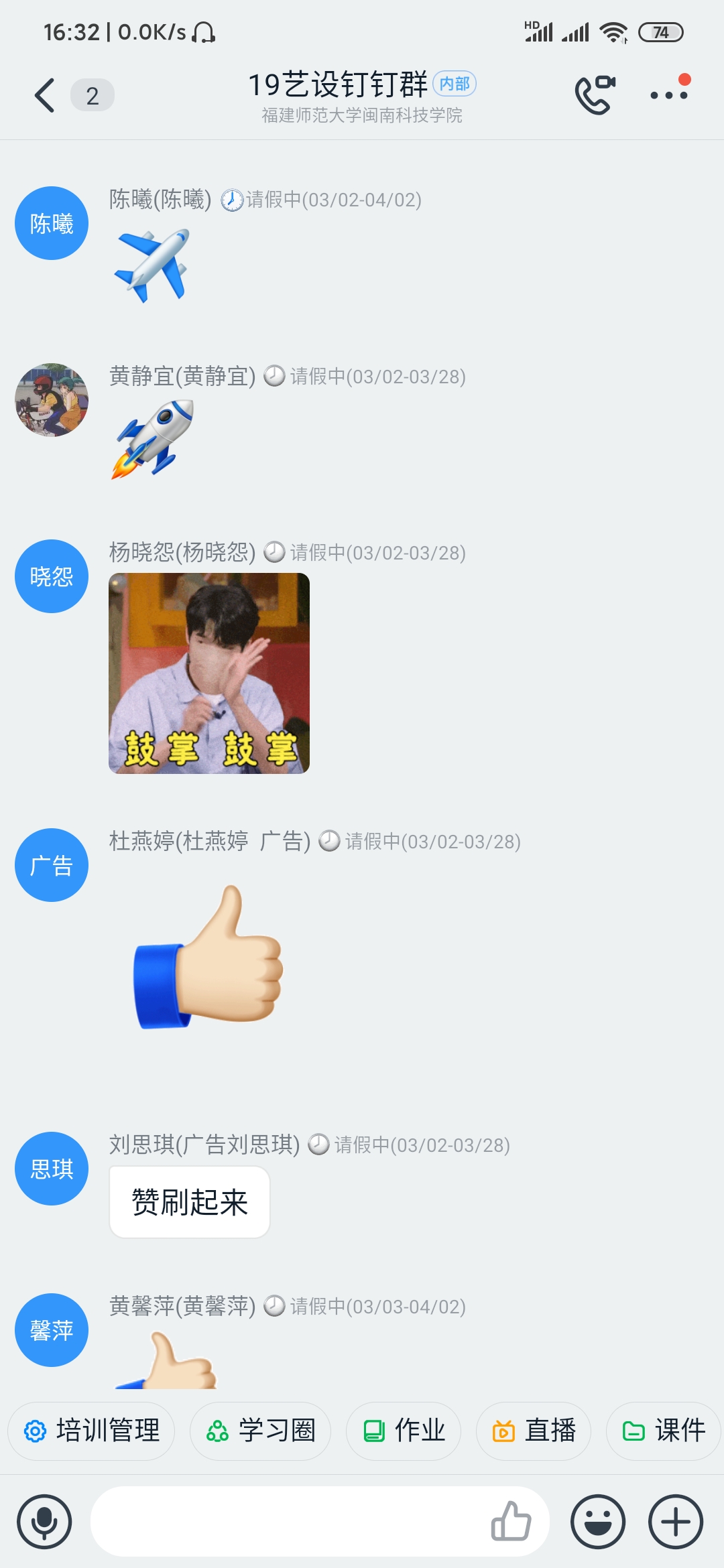
Task: Open 晓怨's avatar profile
Action: [52, 576]
